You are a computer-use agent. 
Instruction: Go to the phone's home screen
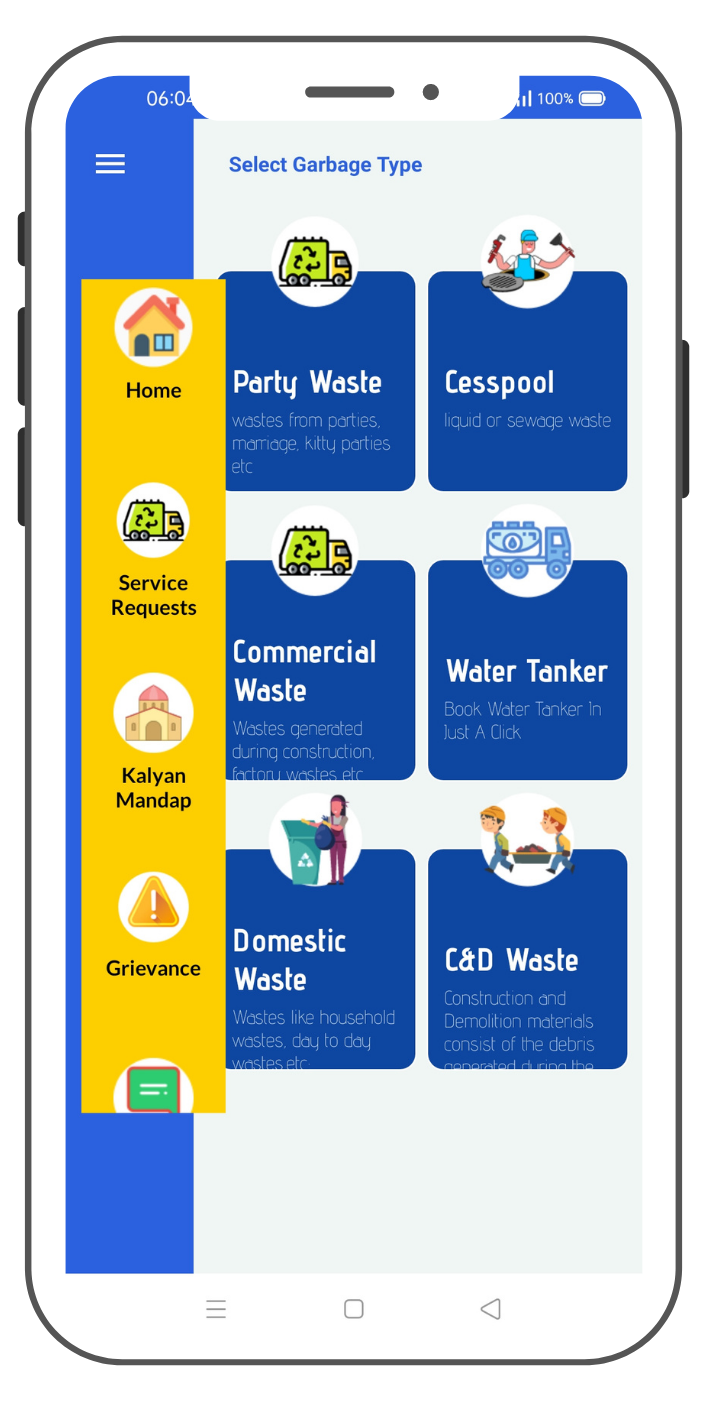click(353, 1309)
